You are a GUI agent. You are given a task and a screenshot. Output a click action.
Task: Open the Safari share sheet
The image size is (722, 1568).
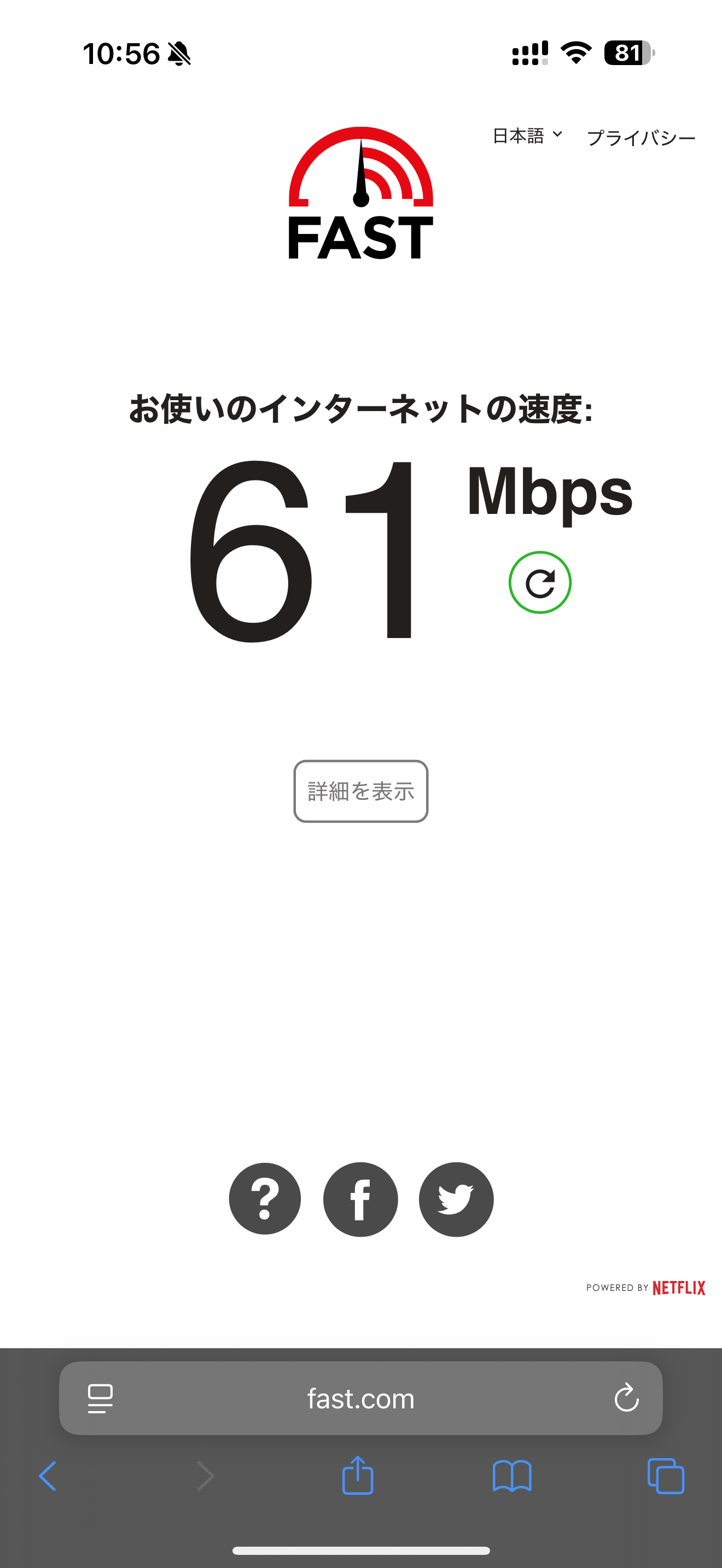tap(358, 1475)
